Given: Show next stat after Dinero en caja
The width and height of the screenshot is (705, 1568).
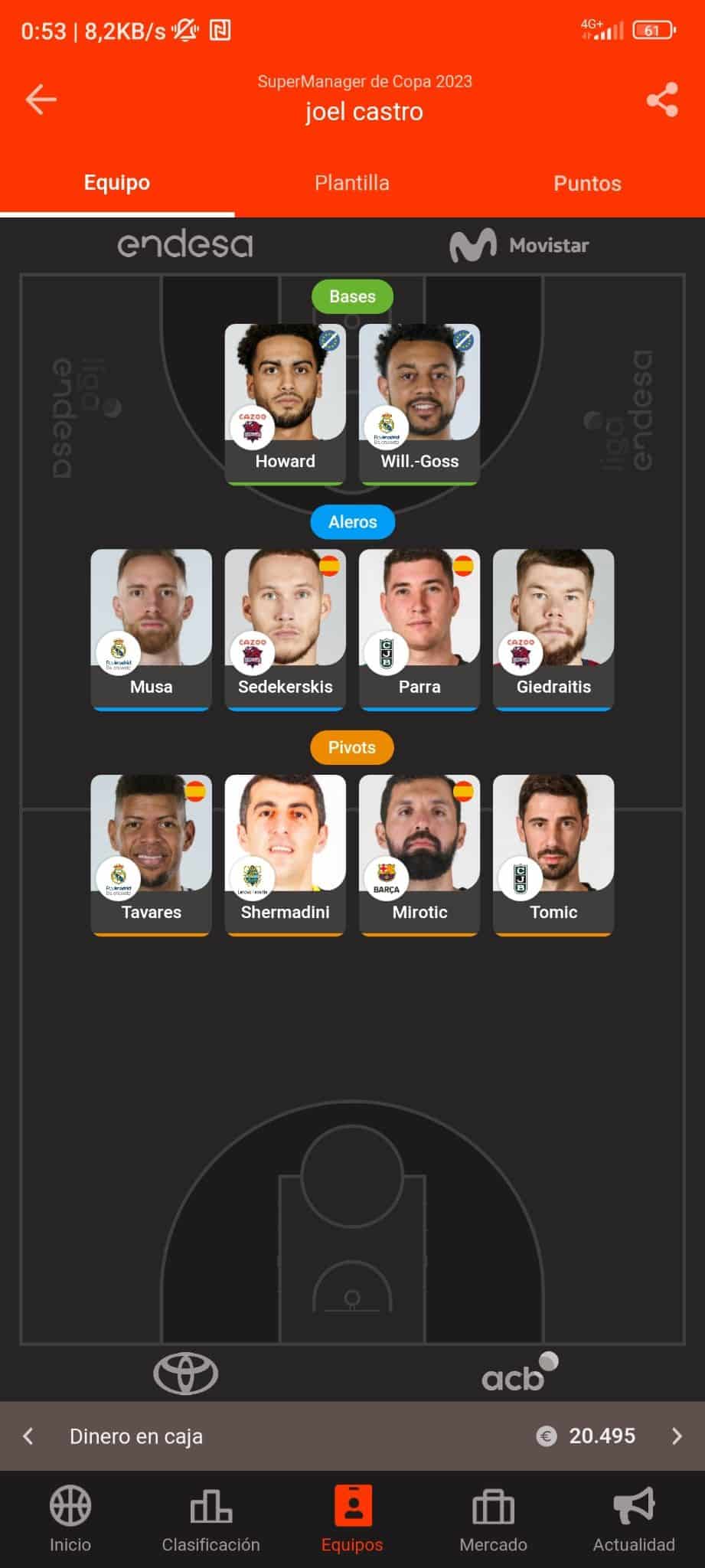Looking at the screenshot, I should tap(677, 1436).
